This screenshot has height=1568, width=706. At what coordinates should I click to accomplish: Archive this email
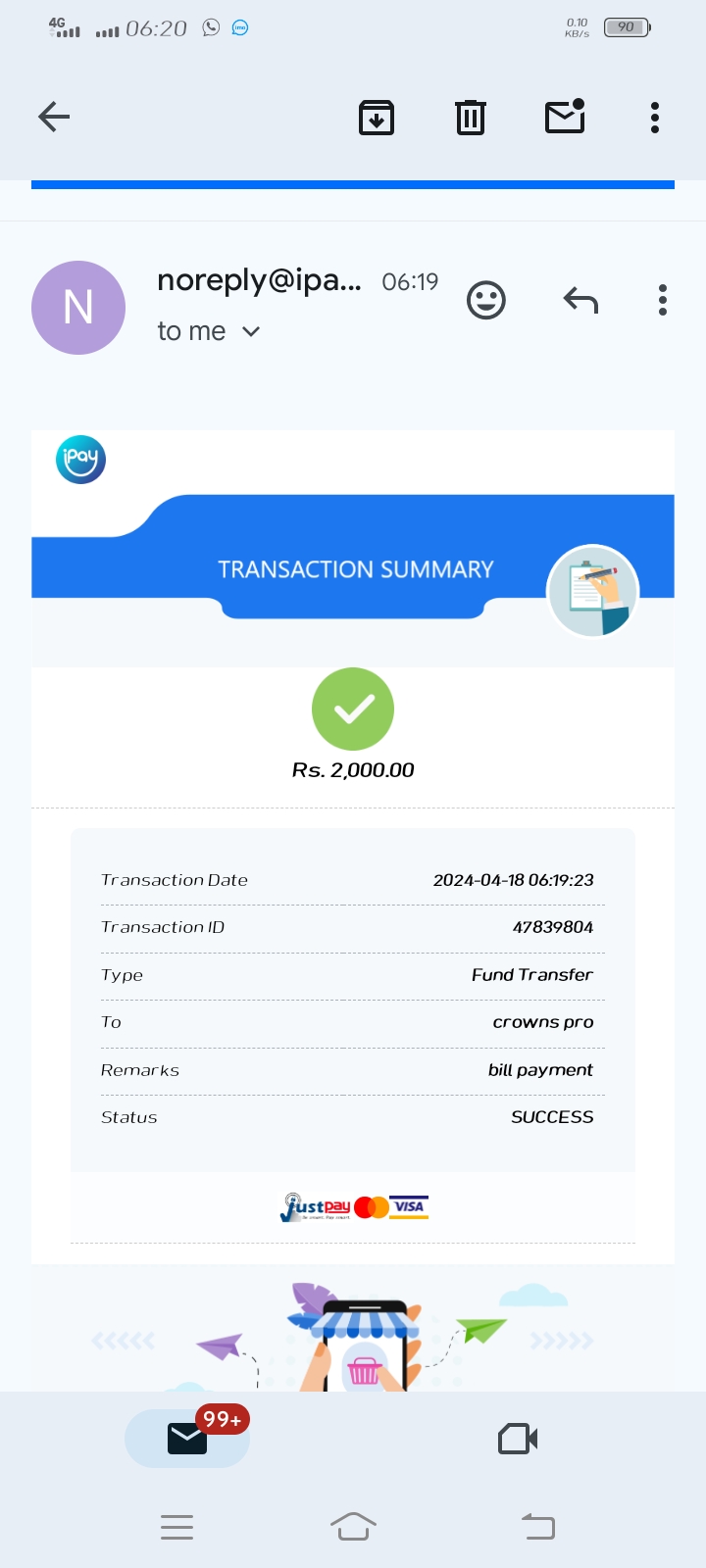click(x=377, y=118)
